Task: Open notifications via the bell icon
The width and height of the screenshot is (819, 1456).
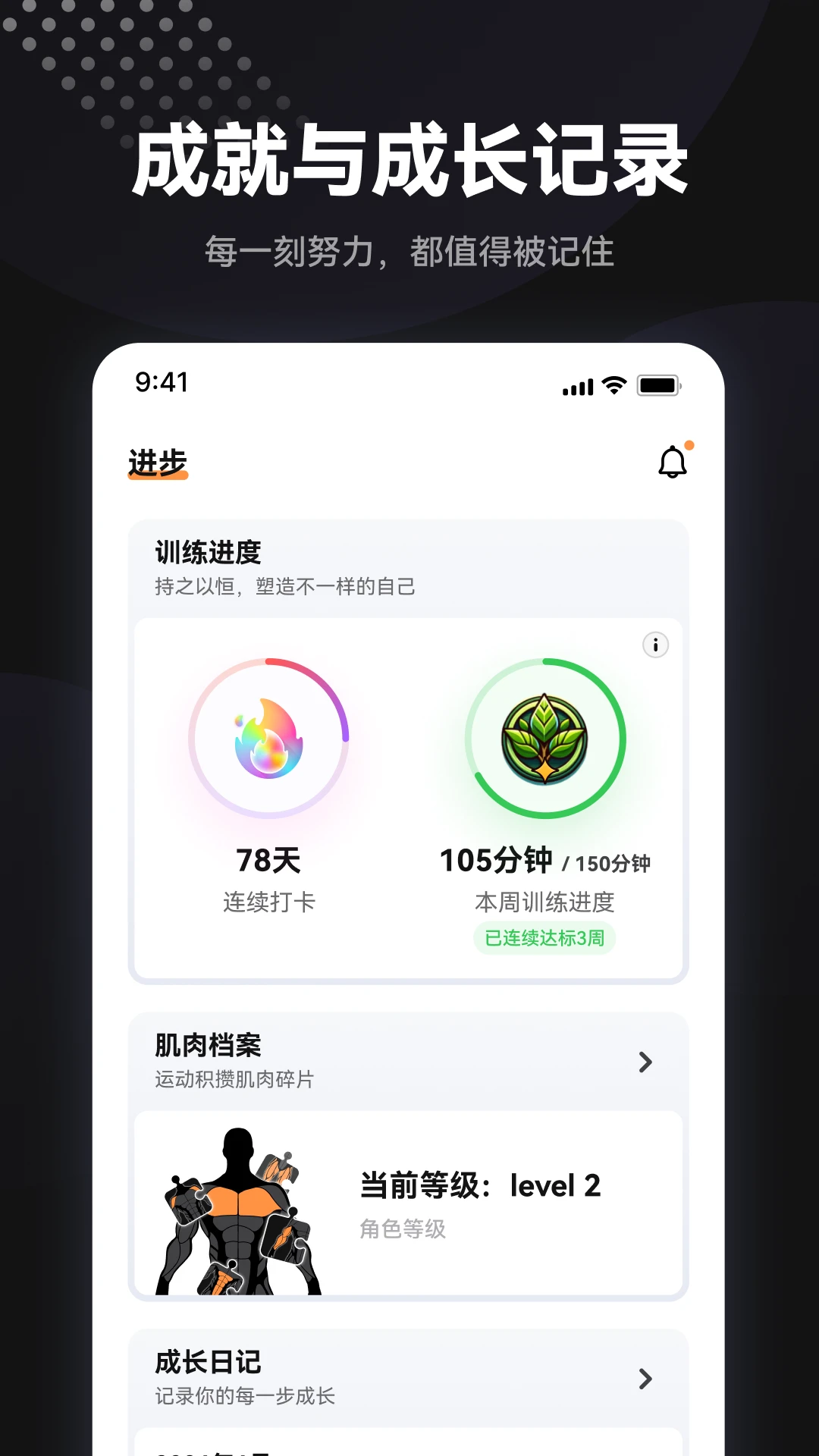Action: [x=670, y=461]
